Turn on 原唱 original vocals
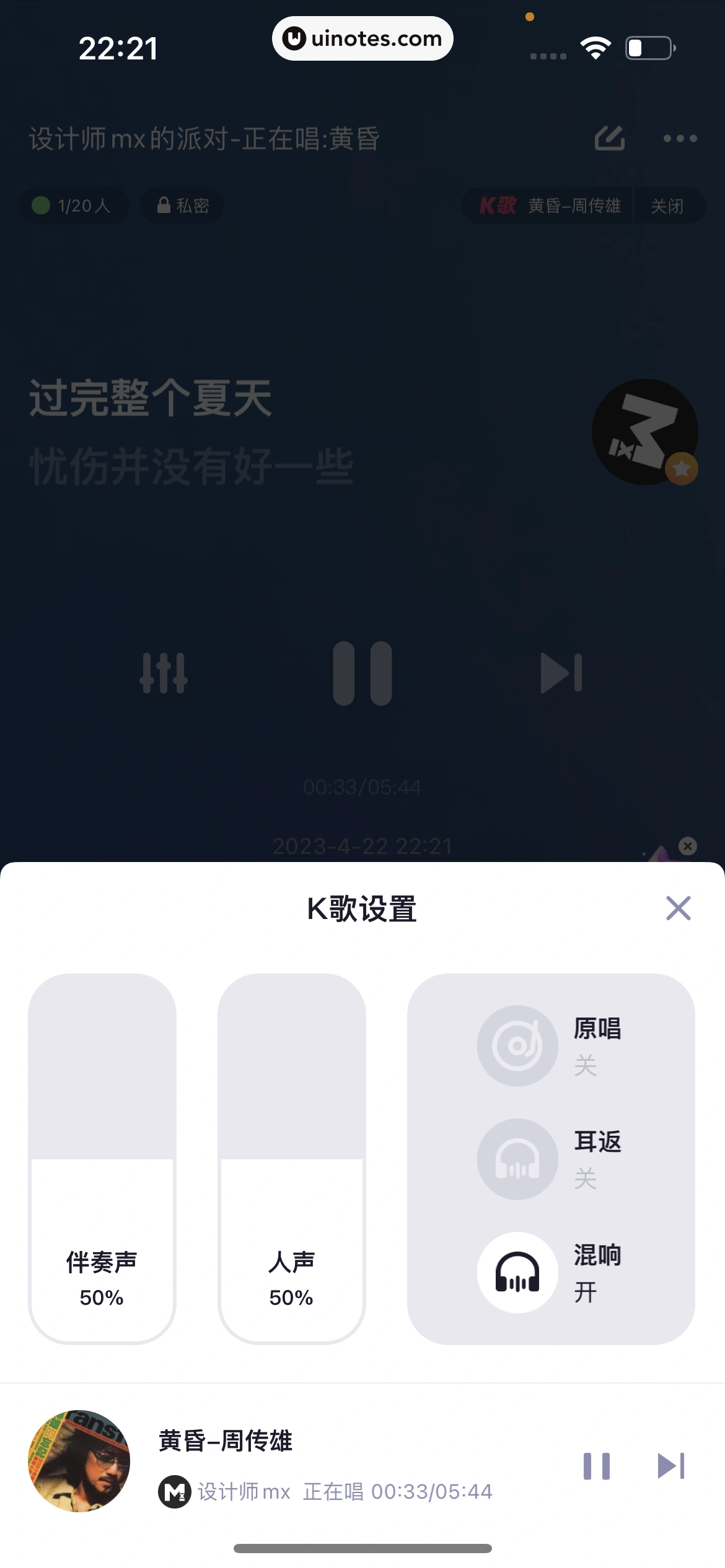This screenshot has height=1568, width=725. tap(517, 1045)
